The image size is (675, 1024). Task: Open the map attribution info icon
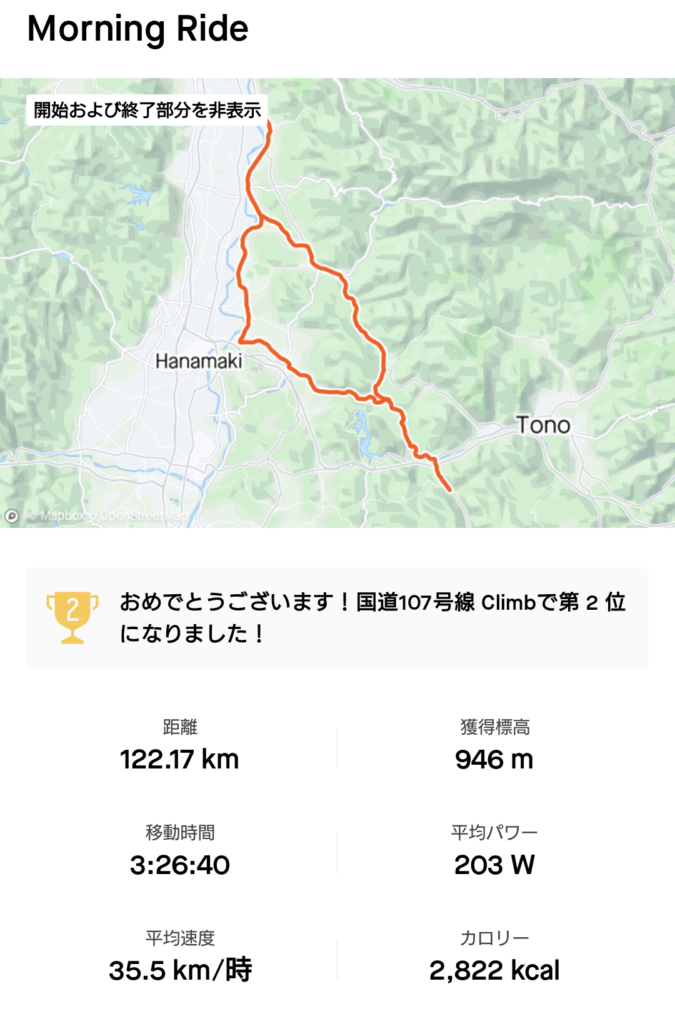[12, 516]
